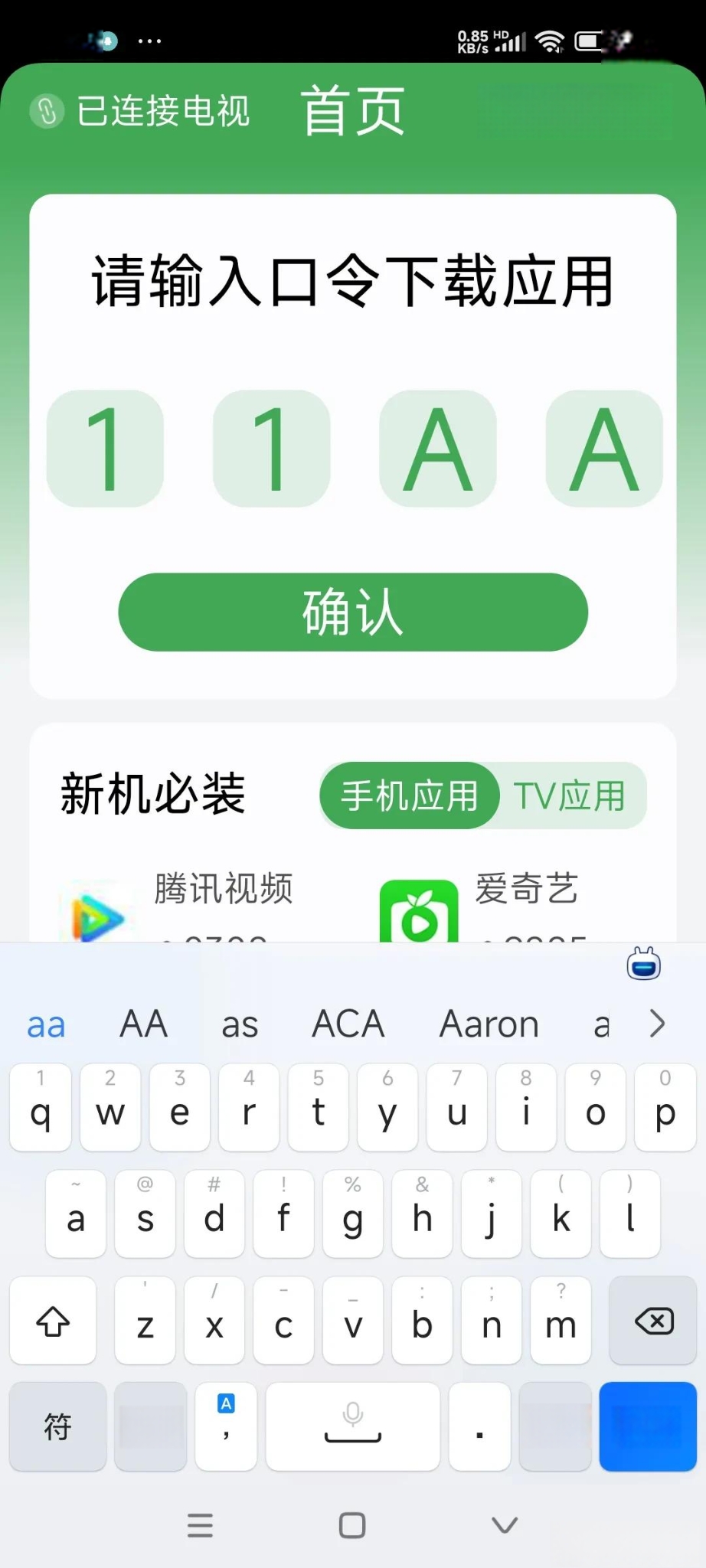
Task: Choose the keyboard suggestion "Aaron"
Action: tap(489, 1024)
